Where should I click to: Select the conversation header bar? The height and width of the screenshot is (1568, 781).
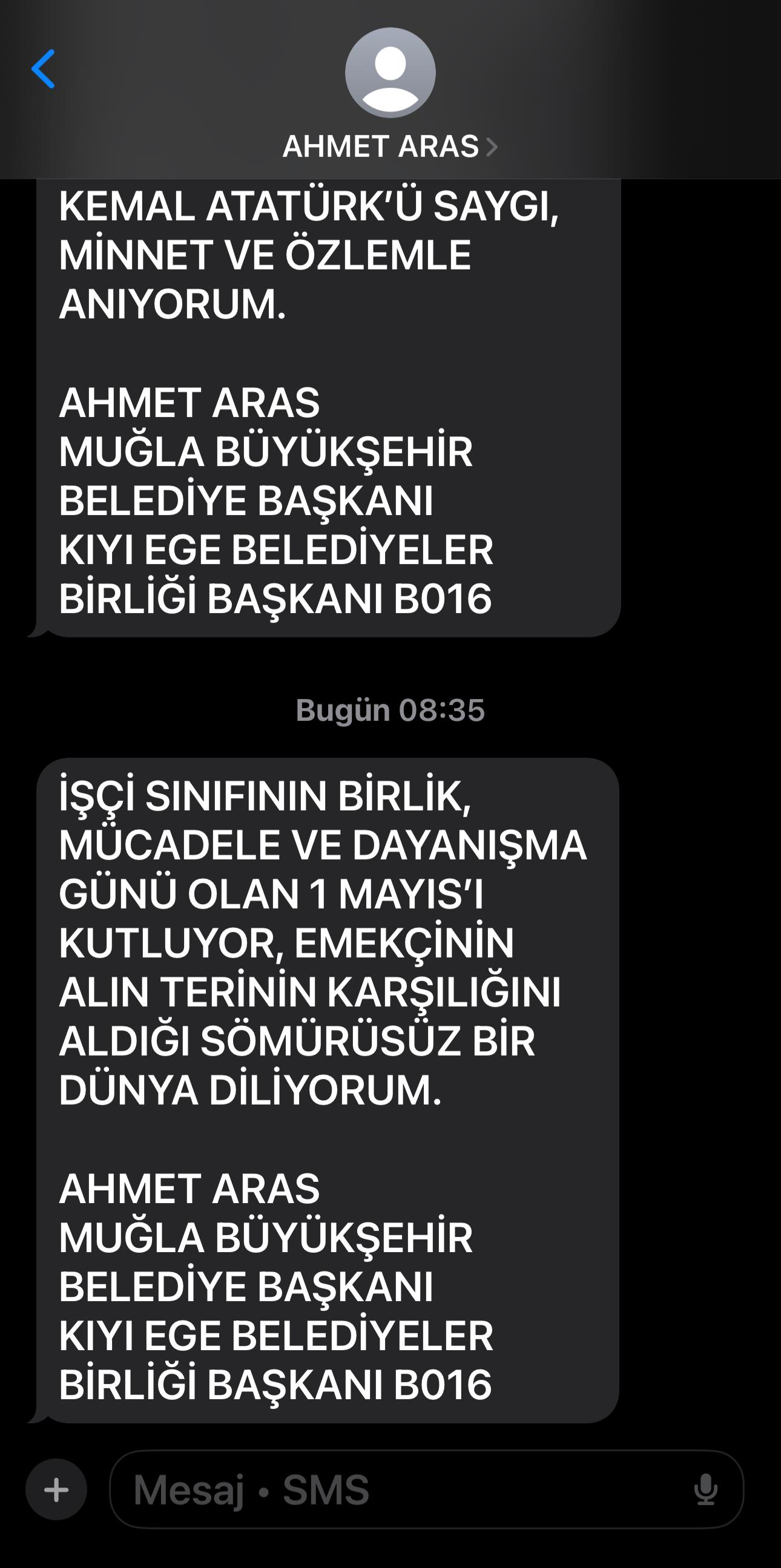point(390,103)
